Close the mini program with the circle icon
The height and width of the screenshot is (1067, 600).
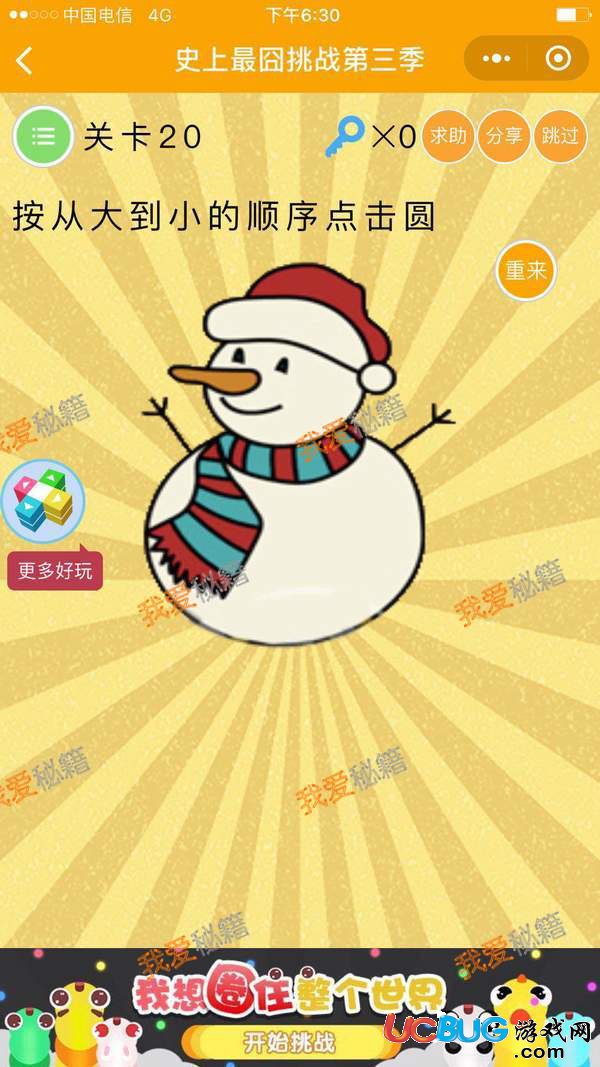tap(558, 59)
